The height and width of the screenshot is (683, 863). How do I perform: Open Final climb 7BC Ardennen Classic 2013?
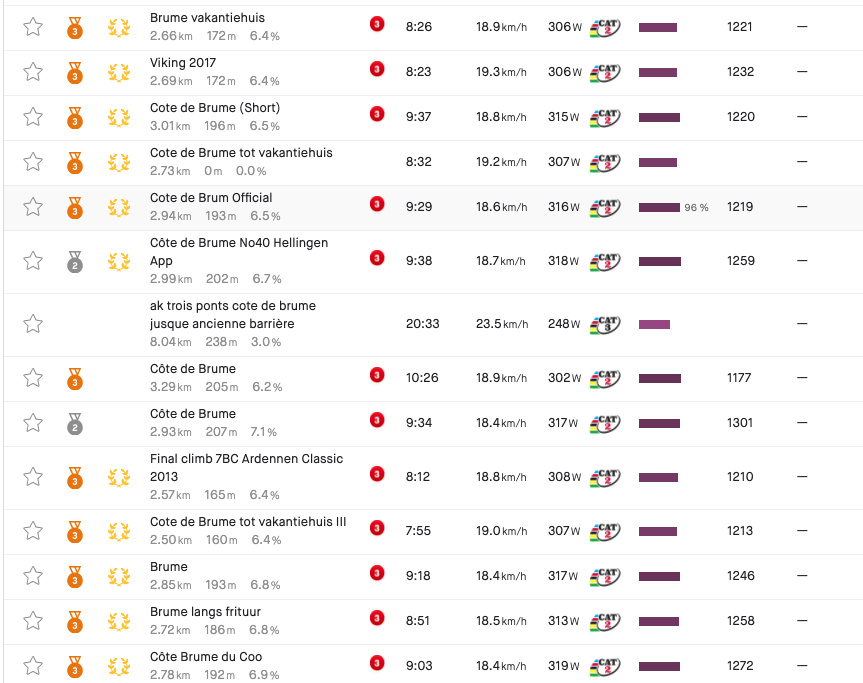(x=246, y=459)
